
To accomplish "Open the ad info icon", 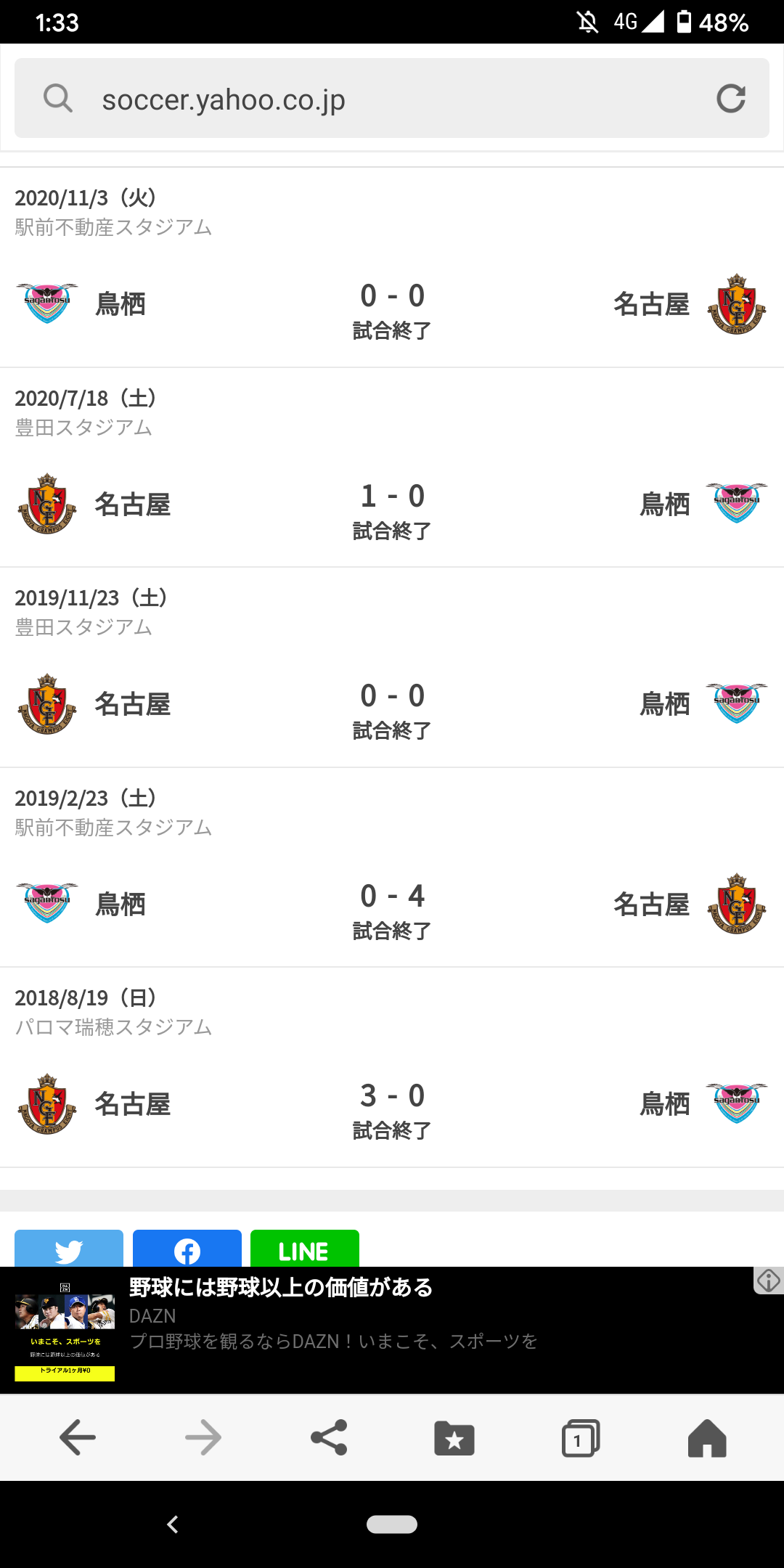I will click(x=768, y=1281).
